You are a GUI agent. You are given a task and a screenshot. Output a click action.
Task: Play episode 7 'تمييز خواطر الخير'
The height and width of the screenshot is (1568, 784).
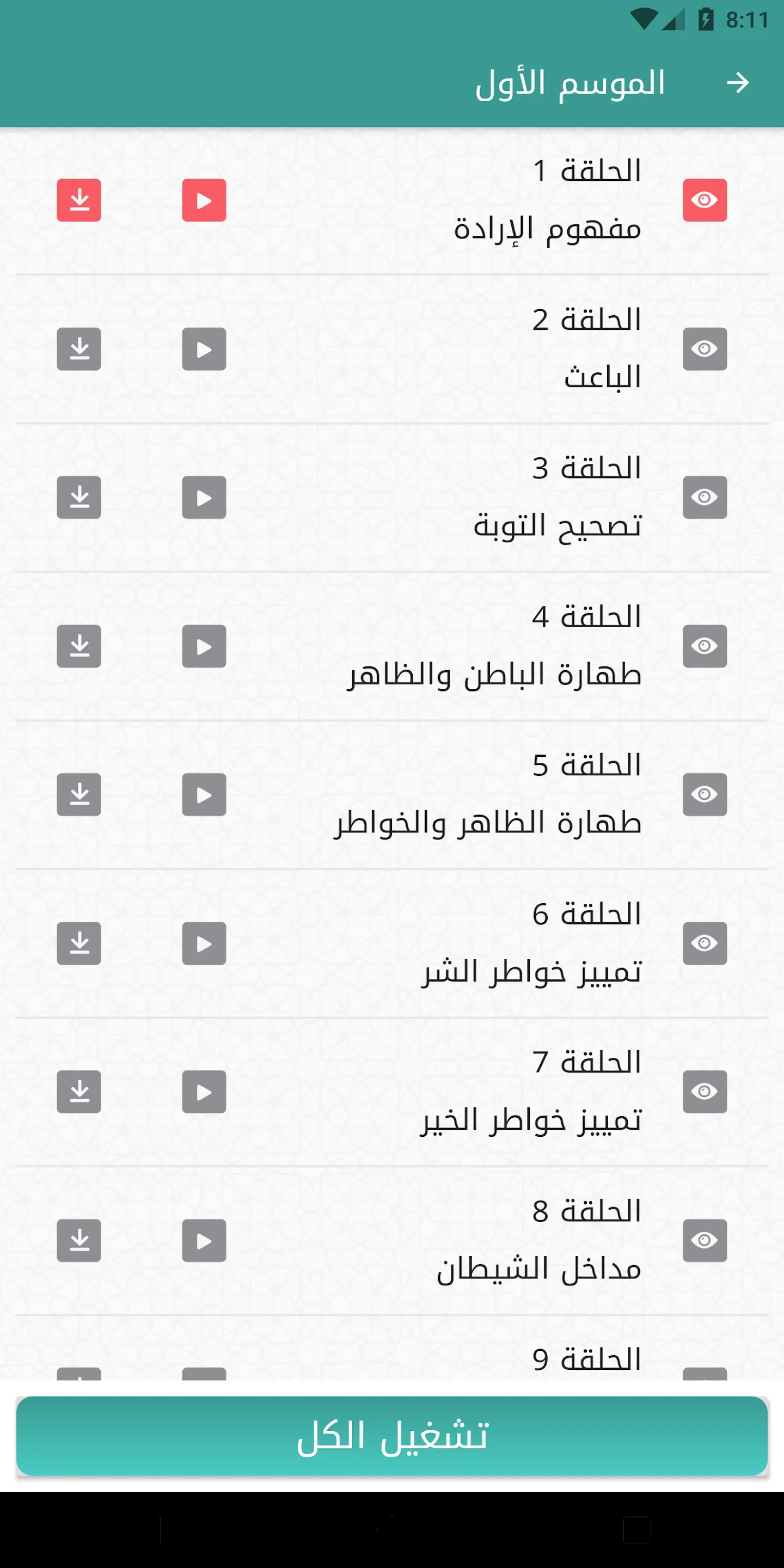click(x=204, y=1092)
